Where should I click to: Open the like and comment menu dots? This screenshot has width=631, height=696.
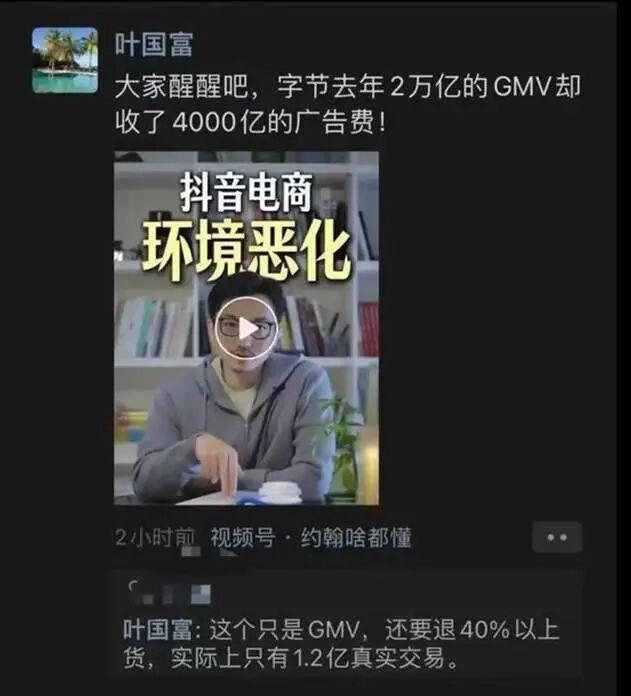click(x=557, y=537)
